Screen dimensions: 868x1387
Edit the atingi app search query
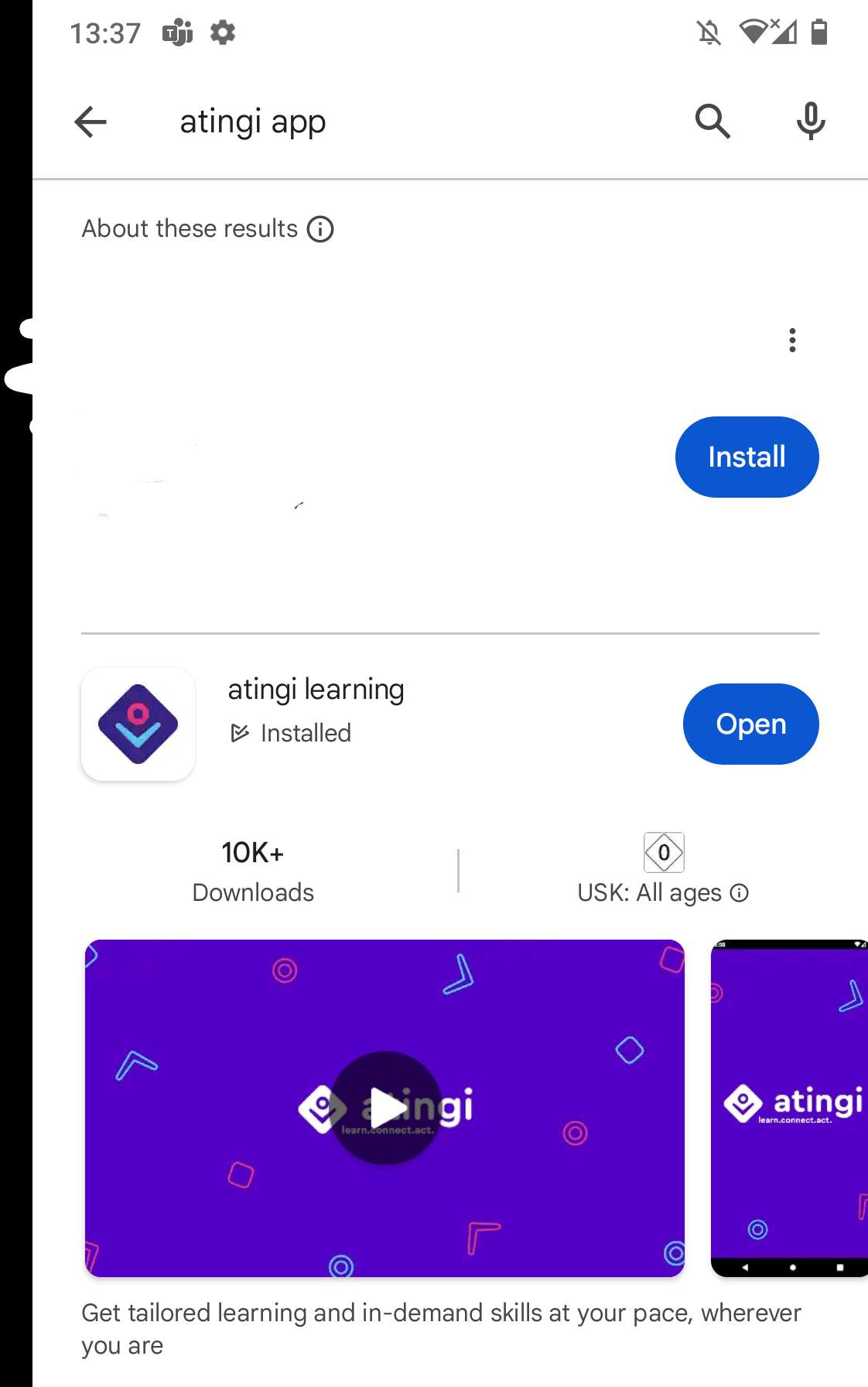coord(253,122)
